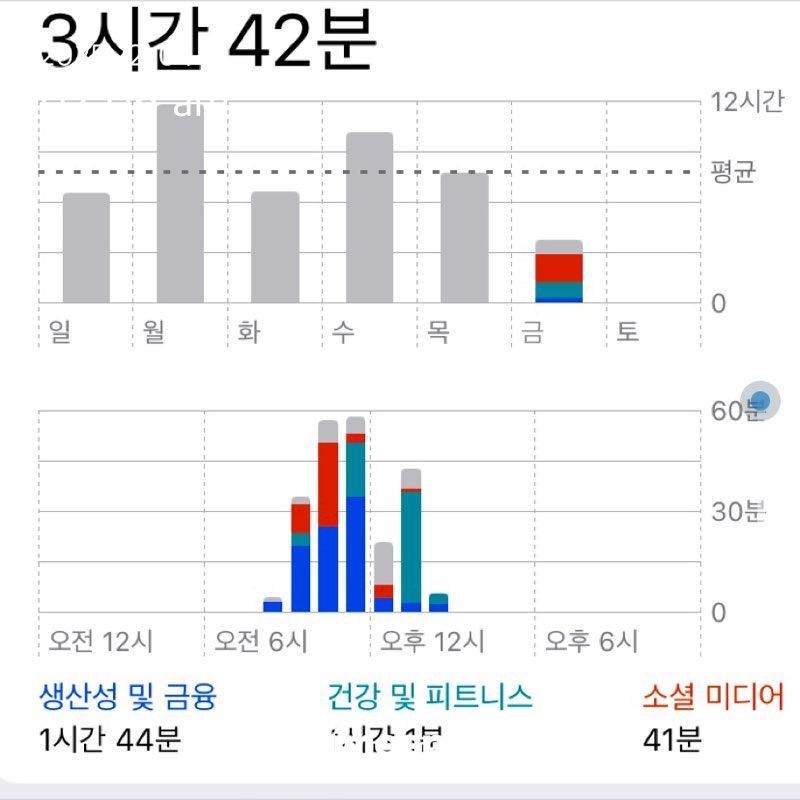Viewport: 800px width, 800px height.
Task: Tap the colored 금 (Friday) usage bar
Action: (x=559, y=272)
